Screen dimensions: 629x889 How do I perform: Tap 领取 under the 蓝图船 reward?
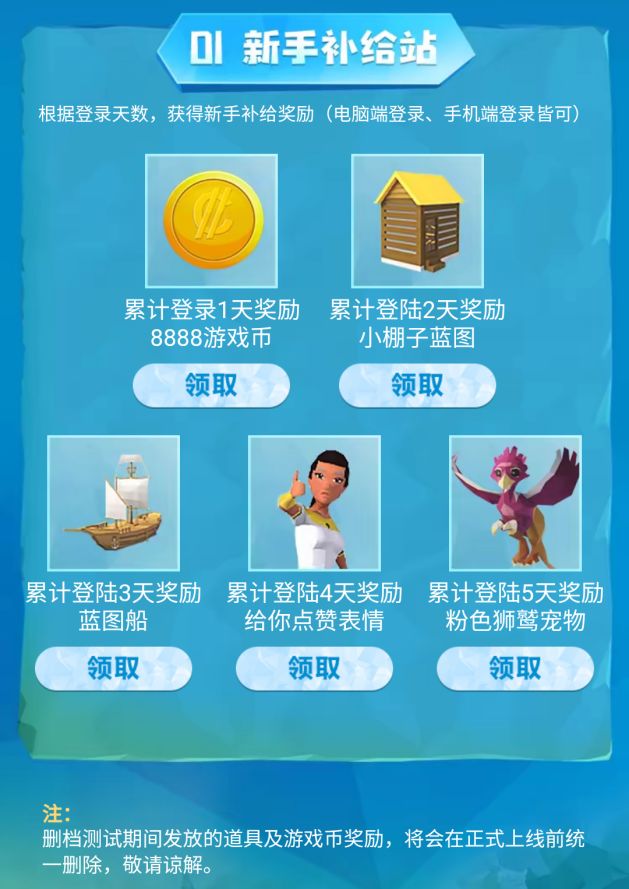click(113, 668)
